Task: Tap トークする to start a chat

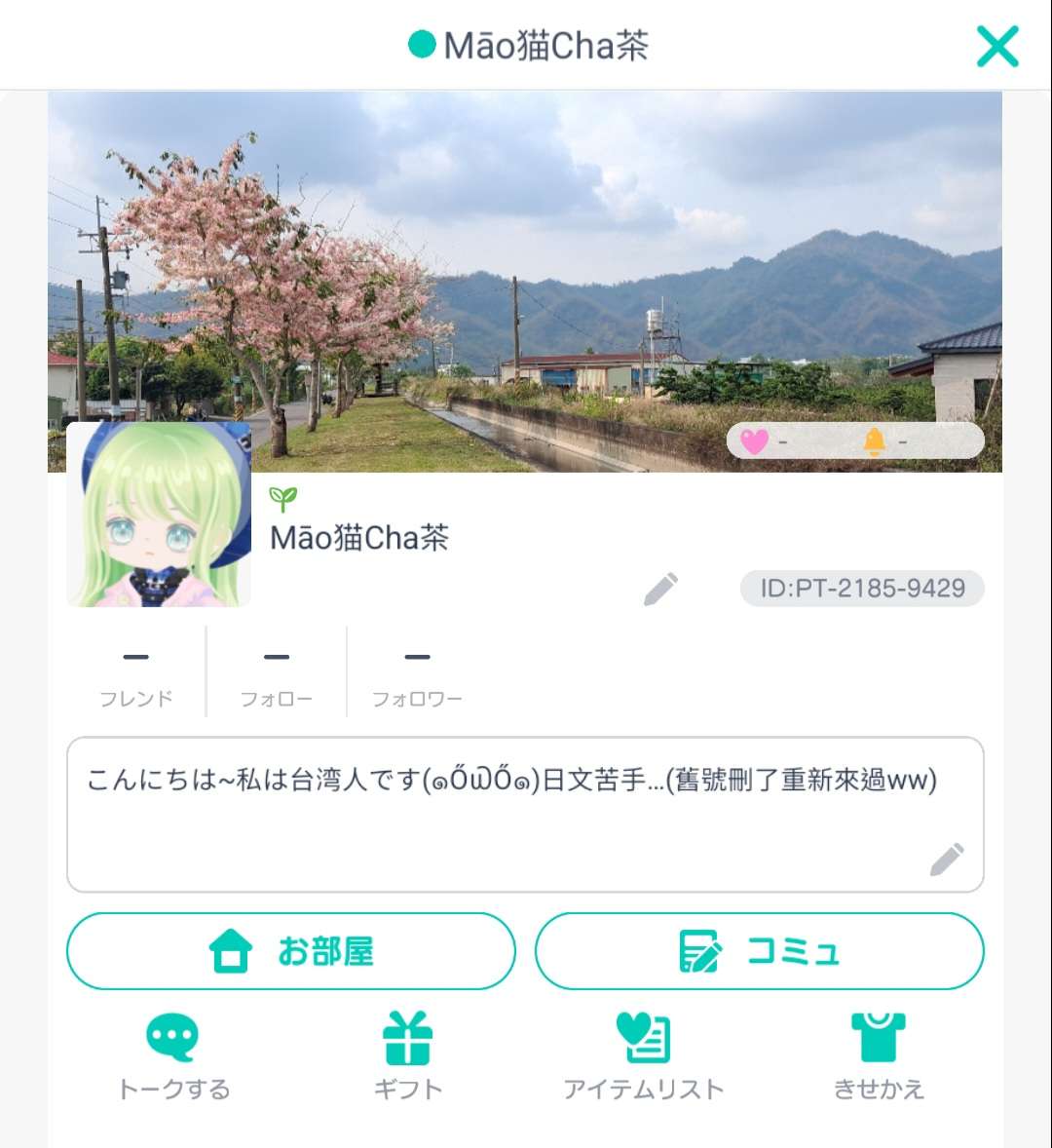Action: click(x=173, y=1057)
